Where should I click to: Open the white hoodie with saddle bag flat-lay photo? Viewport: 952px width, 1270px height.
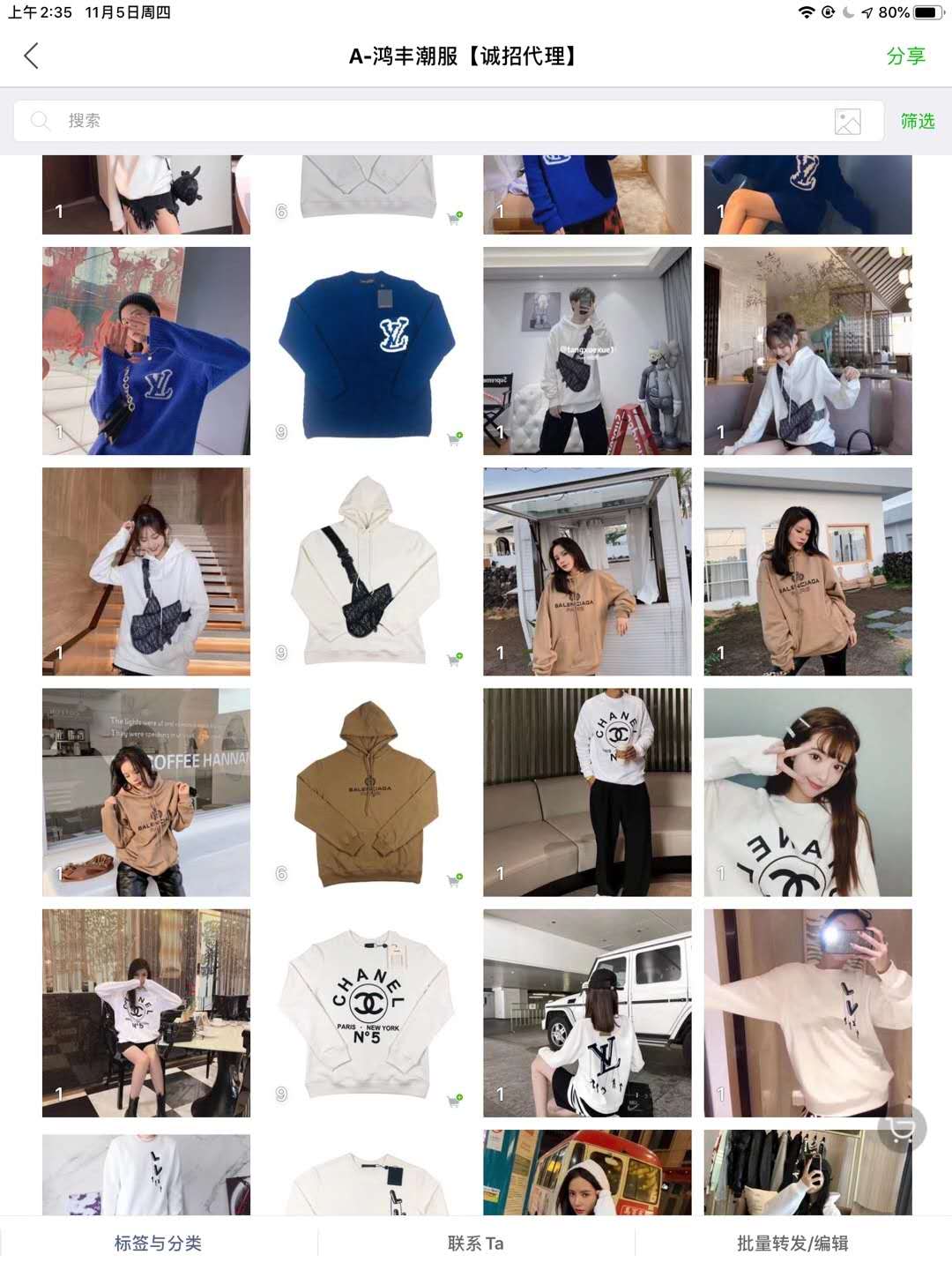[367, 571]
